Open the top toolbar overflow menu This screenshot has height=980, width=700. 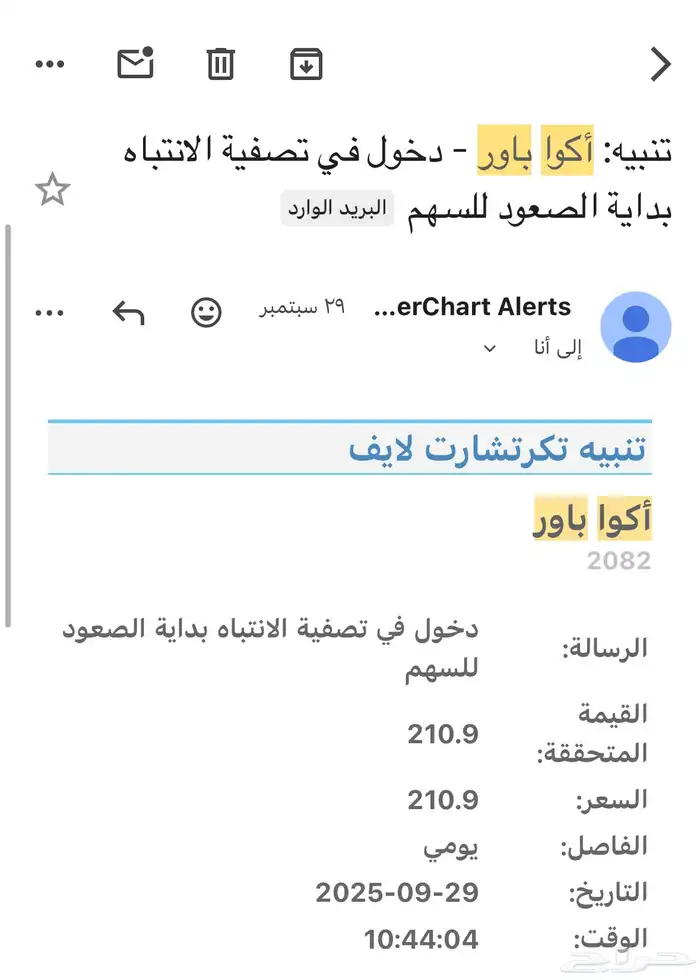click(50, 64)
